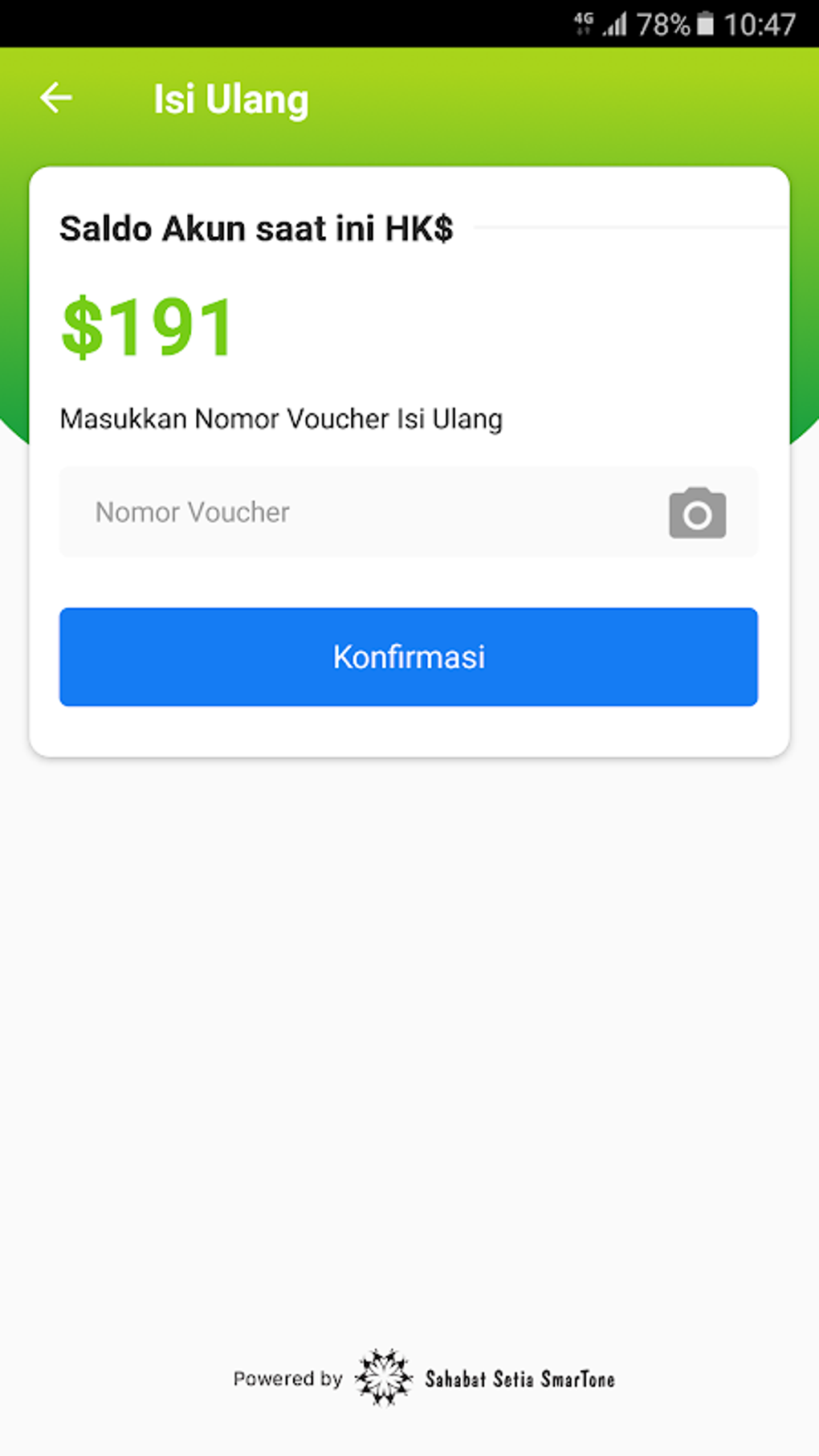Scan voucher with the camera icon

click(697, 513)
